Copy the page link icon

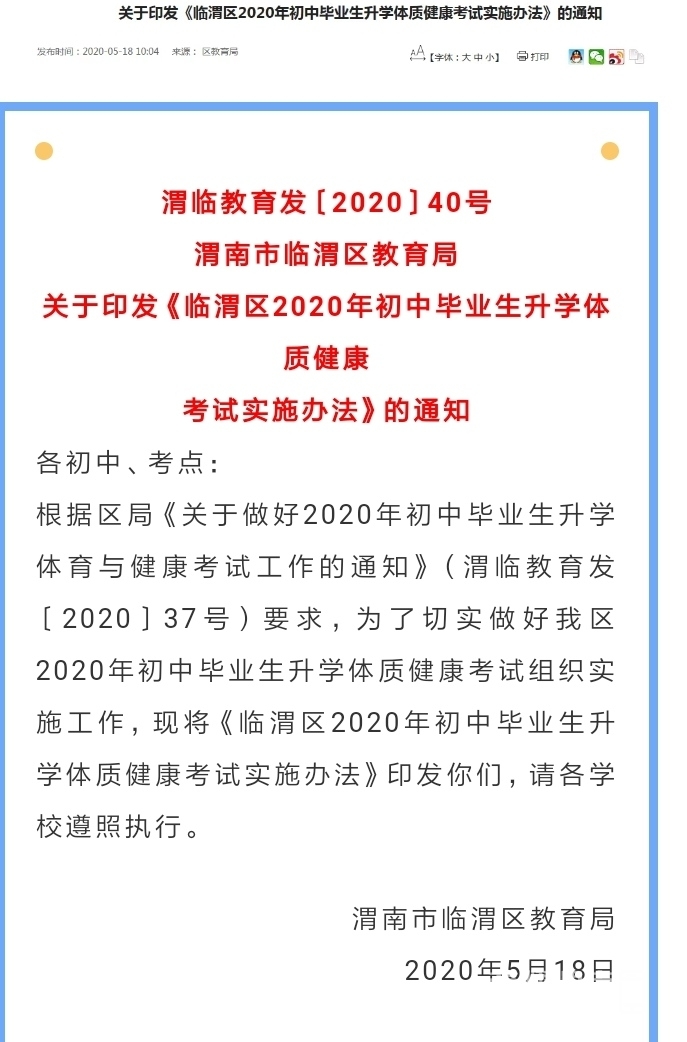click(x=636, y=57)
